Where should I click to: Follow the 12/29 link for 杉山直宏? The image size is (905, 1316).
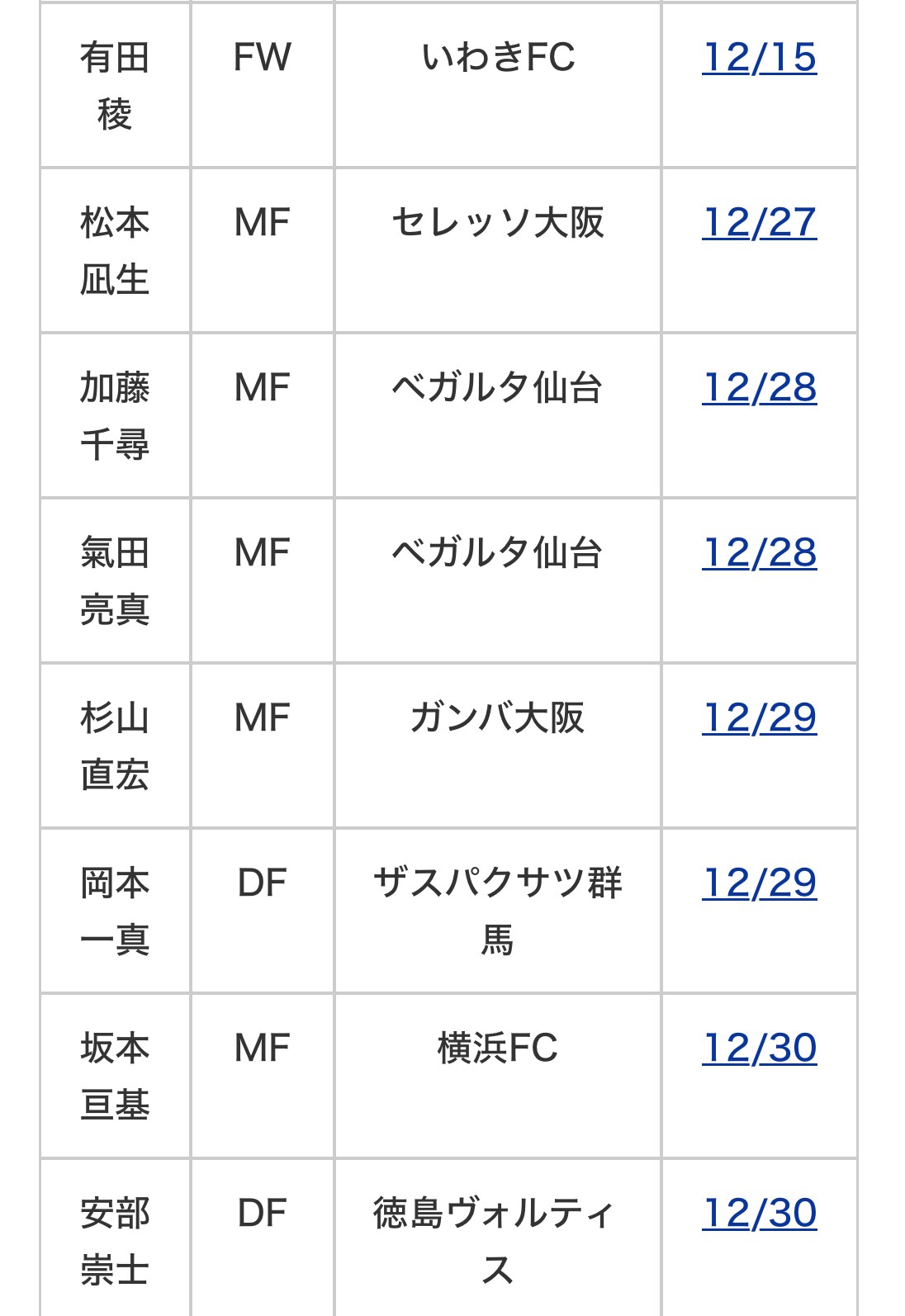click(x=759, y=718)
